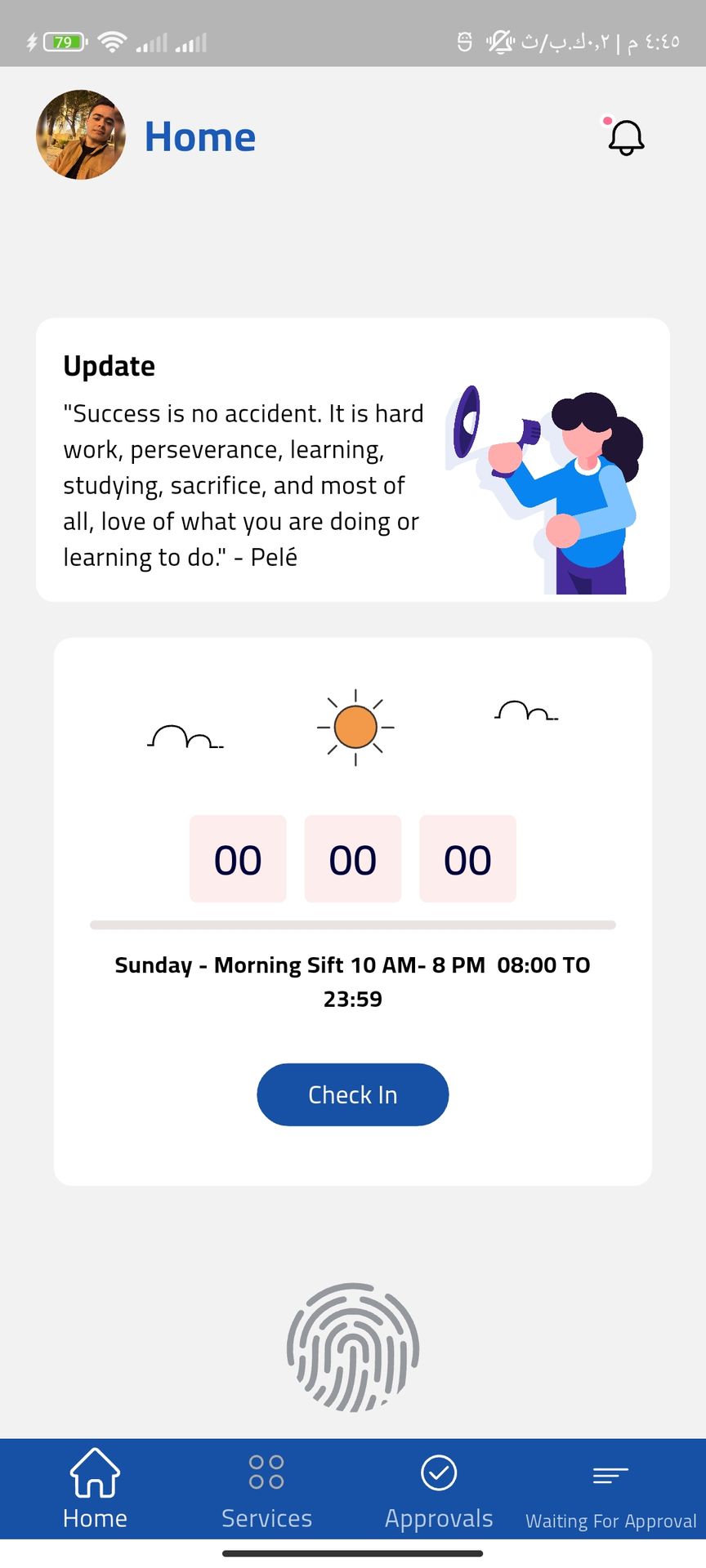Switch to the Home tab

[x=95, y=1489]
